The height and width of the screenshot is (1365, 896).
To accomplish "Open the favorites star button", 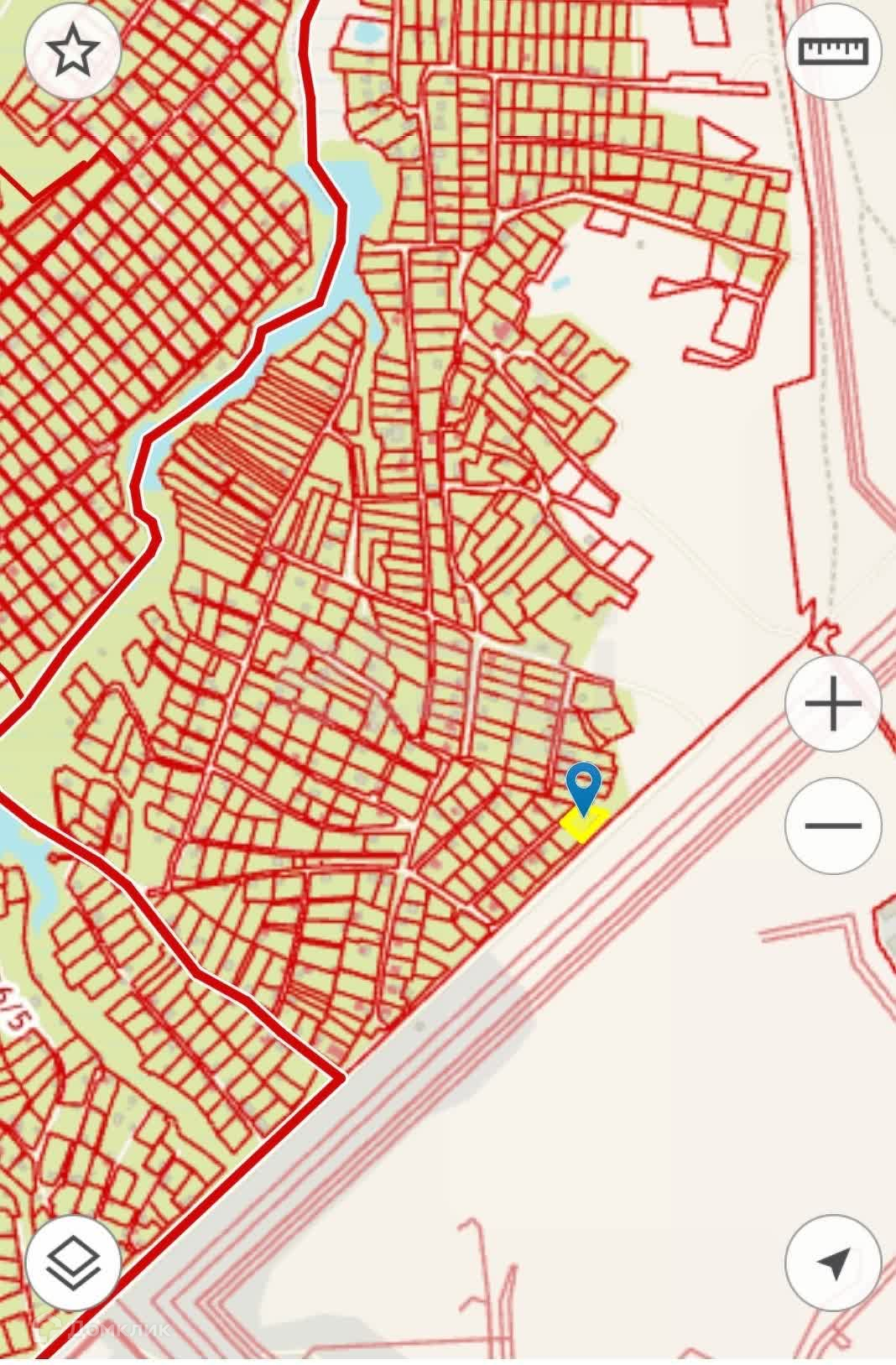I will tap(73, 52).
